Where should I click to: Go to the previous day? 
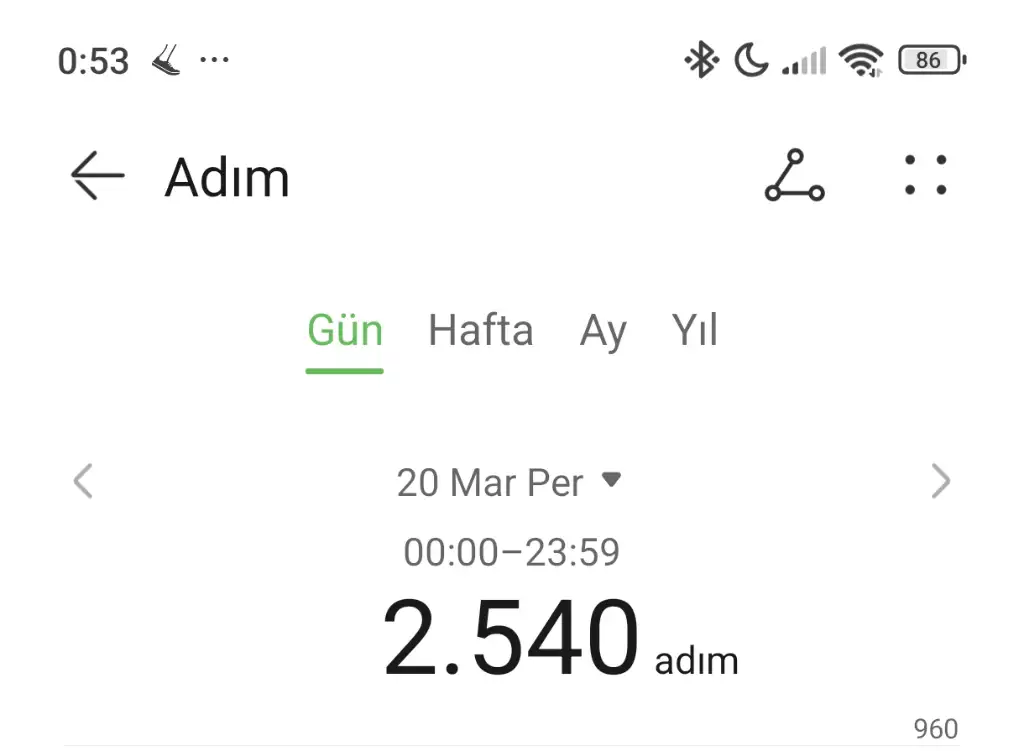click(x=83, y=482)
